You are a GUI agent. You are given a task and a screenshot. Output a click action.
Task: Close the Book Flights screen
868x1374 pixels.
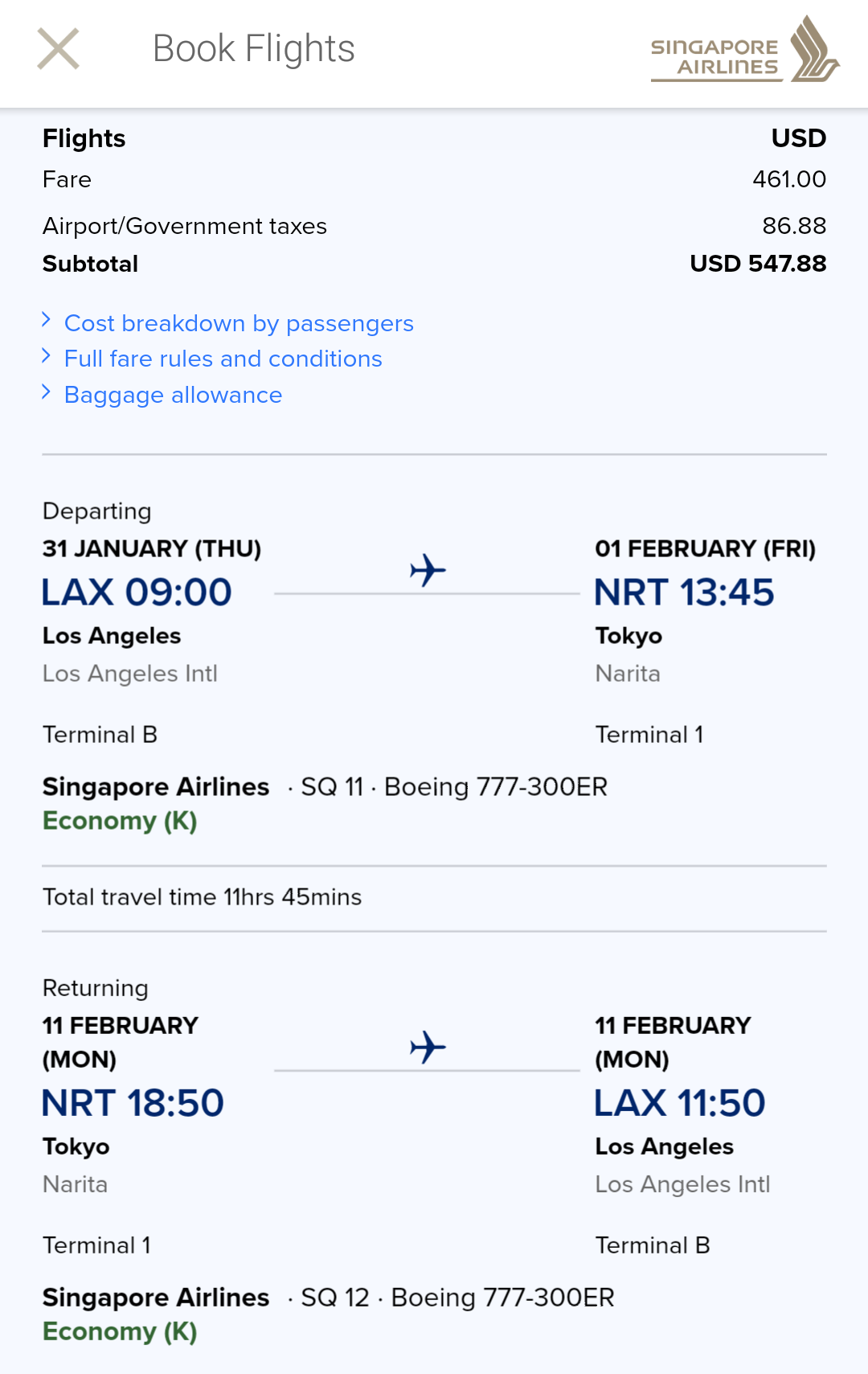(58, 49)
